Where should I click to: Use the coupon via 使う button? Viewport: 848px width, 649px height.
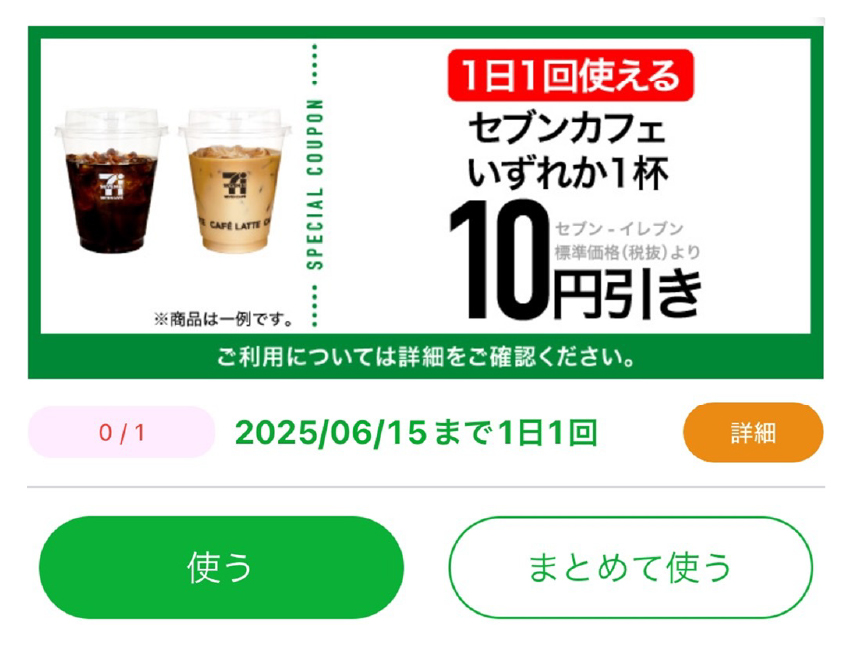point(221,567)
